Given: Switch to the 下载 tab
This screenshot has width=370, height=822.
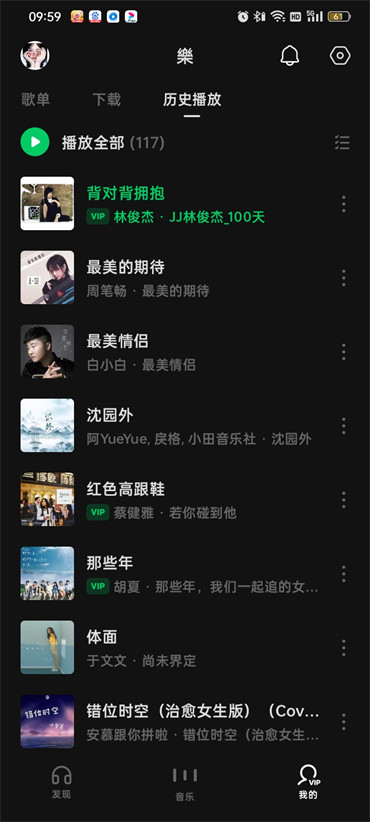Looking at the screenshot, I should point(107,100).
